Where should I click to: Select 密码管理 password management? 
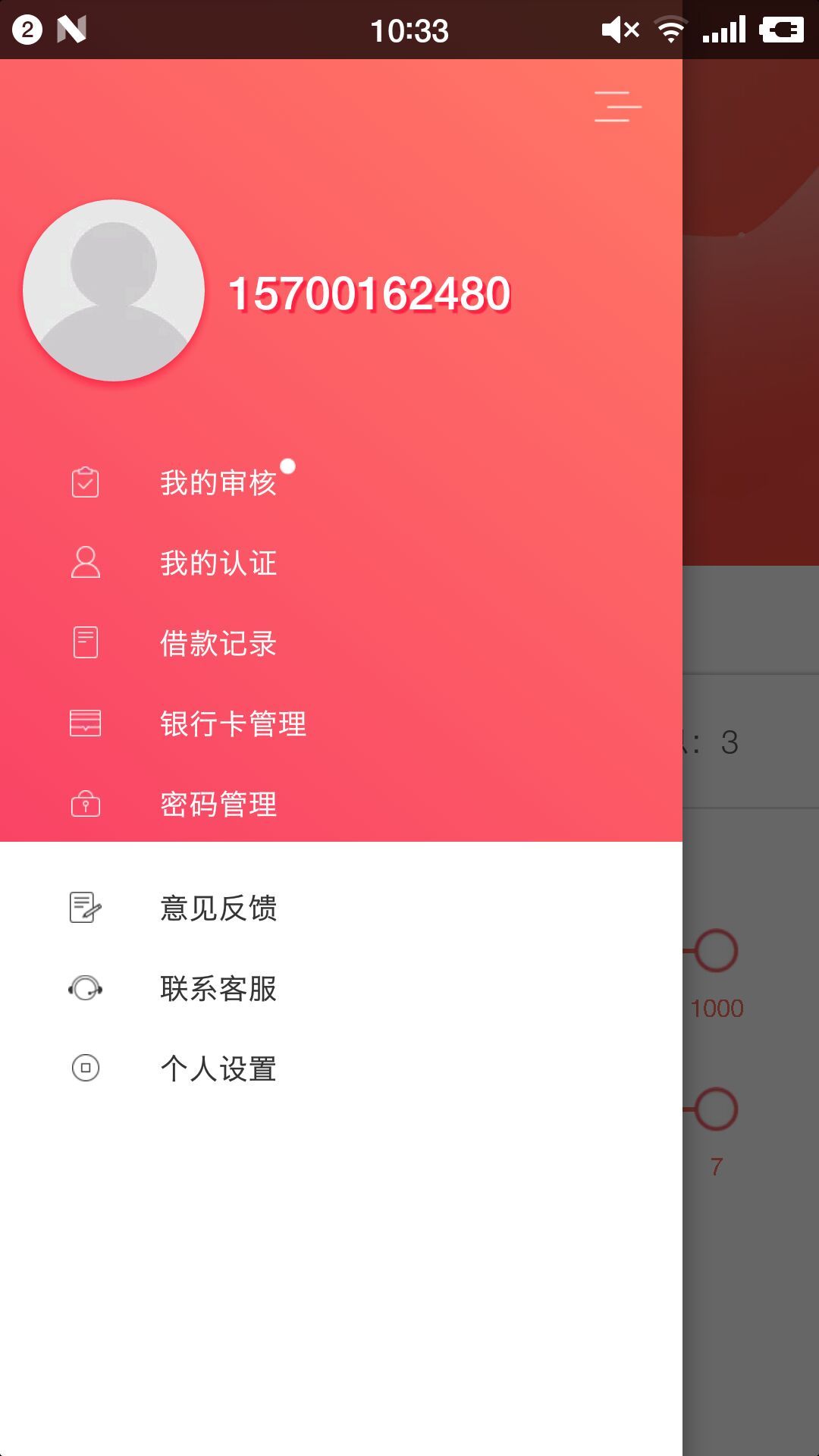click(x=218, y=805)
